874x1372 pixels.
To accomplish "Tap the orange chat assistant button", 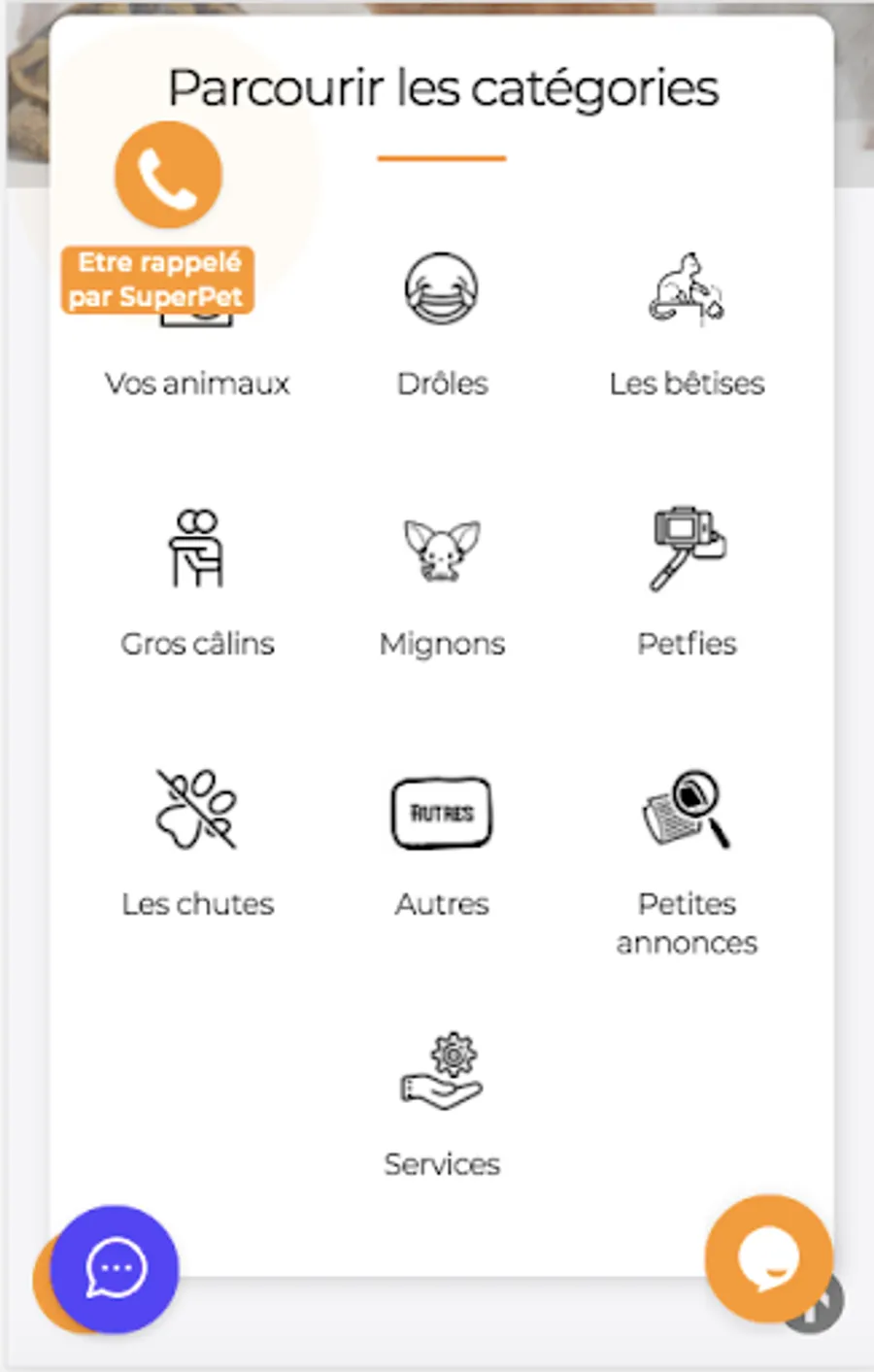I will (768, 1258).
